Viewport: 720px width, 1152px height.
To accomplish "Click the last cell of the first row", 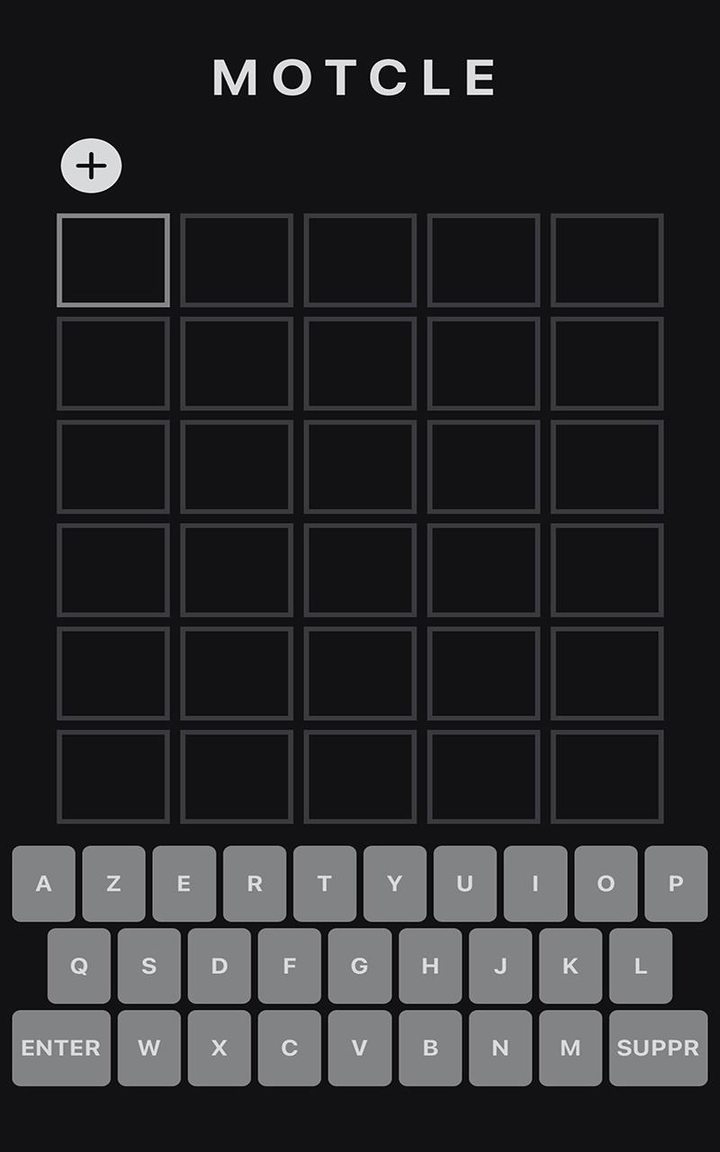I will (x=607, y=259).
